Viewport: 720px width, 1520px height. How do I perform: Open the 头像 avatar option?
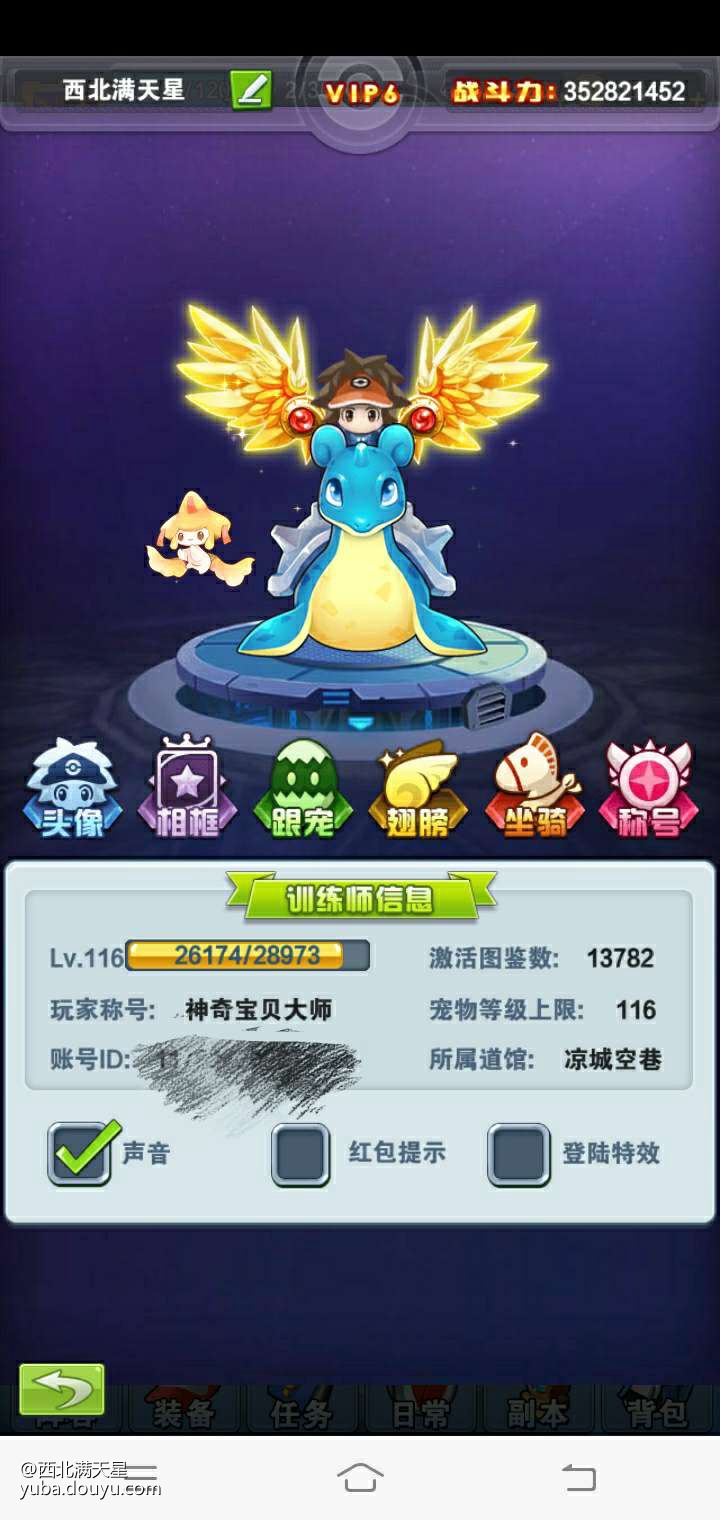tap(73, 788)
